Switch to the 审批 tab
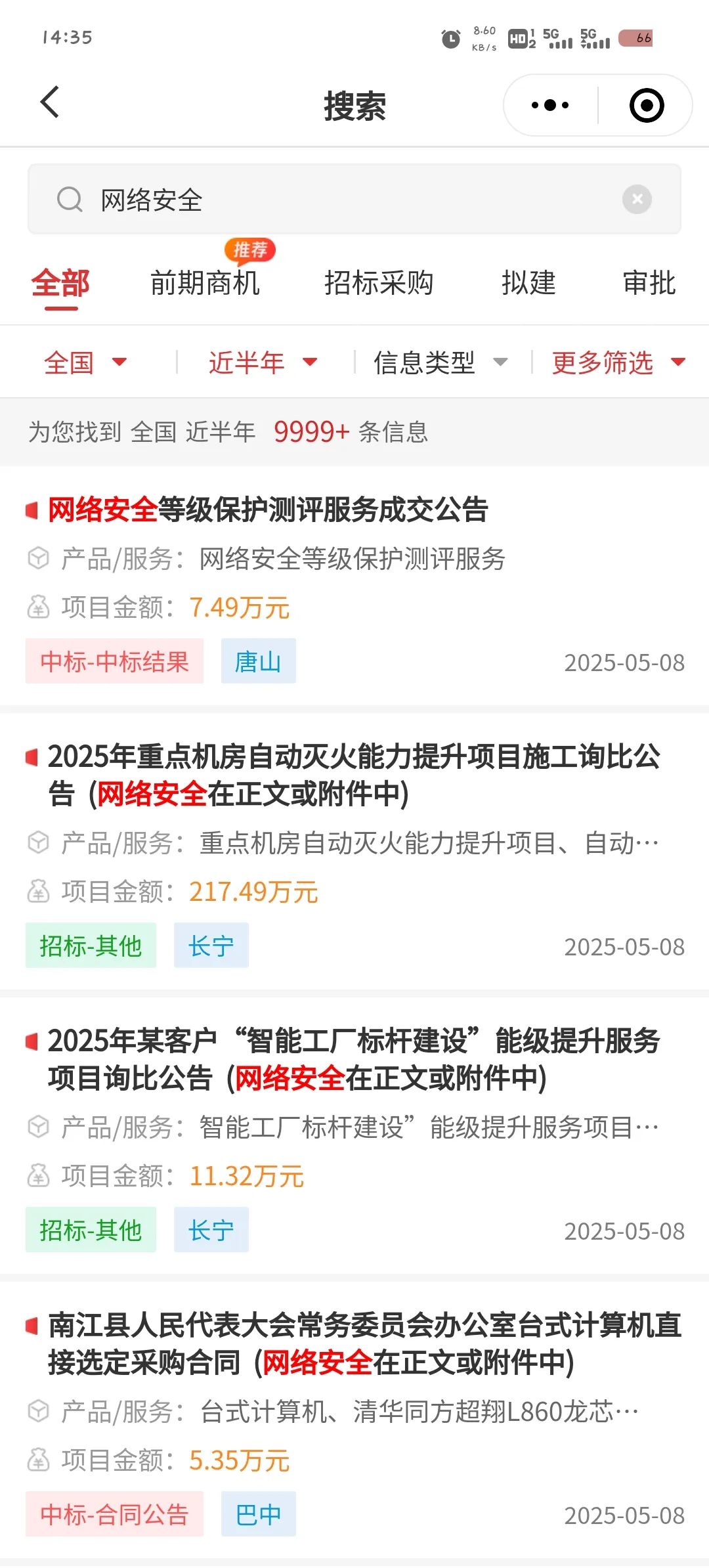The height and width of the screenshot is (1568, 709). 649,284
